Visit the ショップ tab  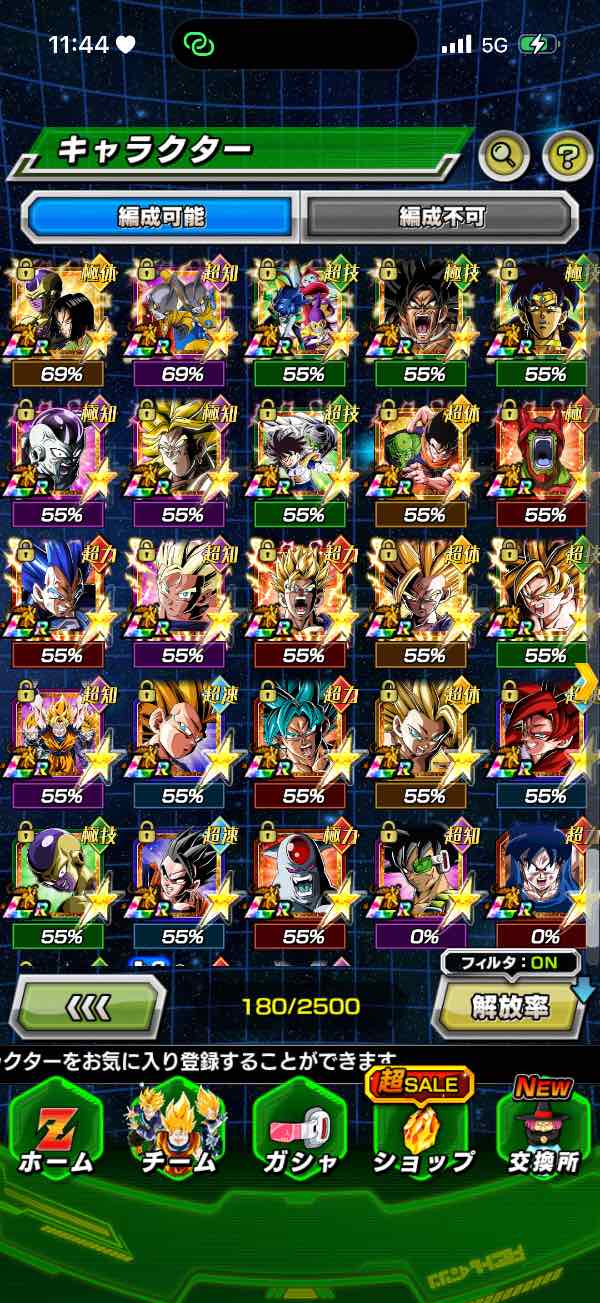click(422, 1131)
